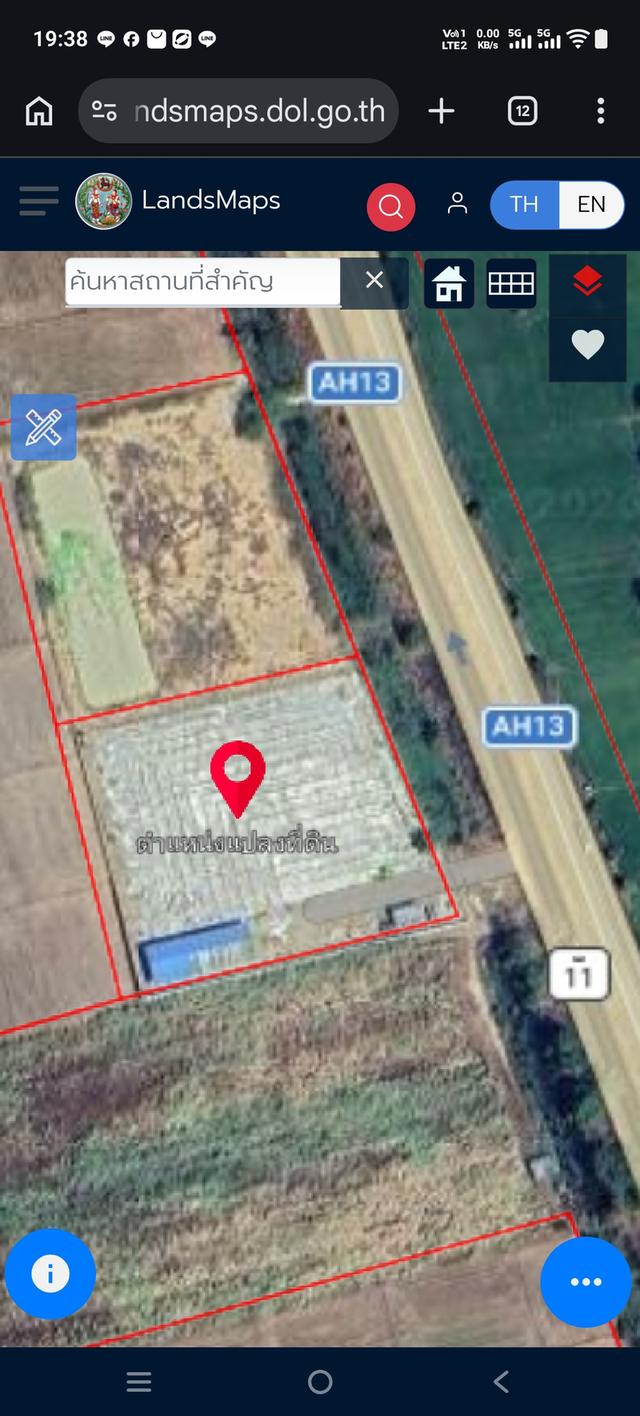
Task: Open the user account icon
Action: (457, 203)
